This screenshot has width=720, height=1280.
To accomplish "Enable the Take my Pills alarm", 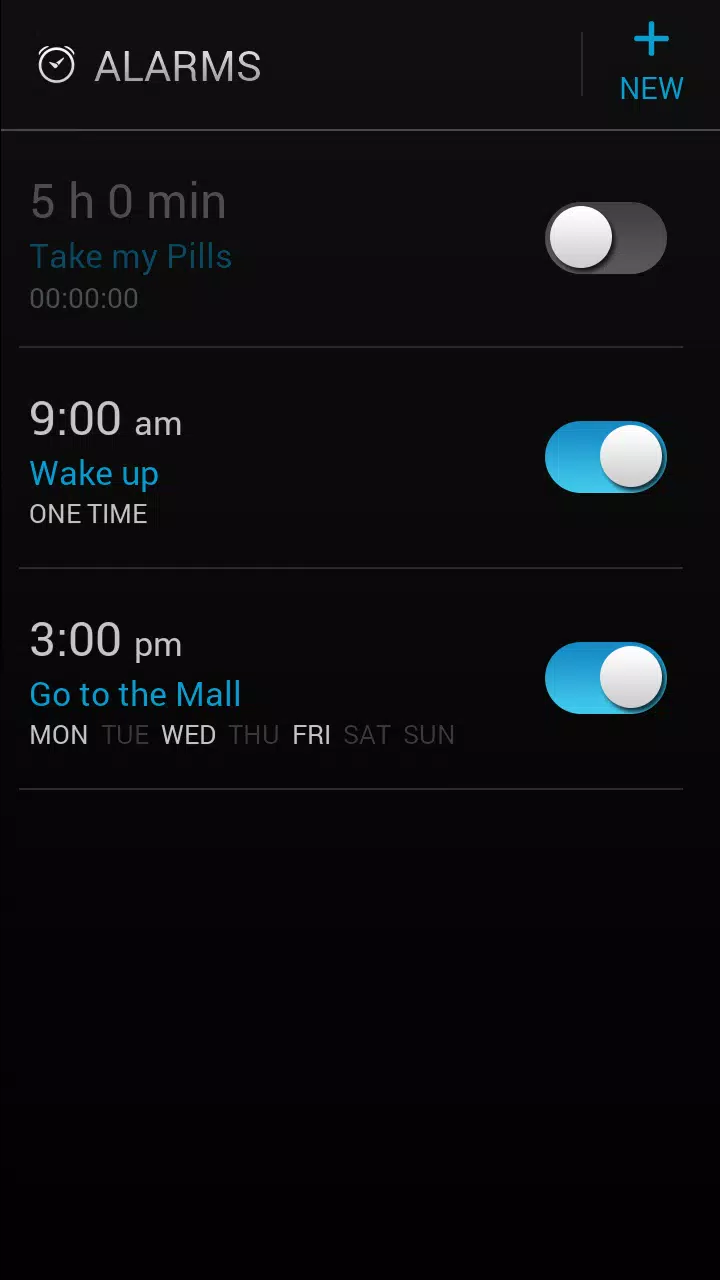I will [x=606, y=238].
